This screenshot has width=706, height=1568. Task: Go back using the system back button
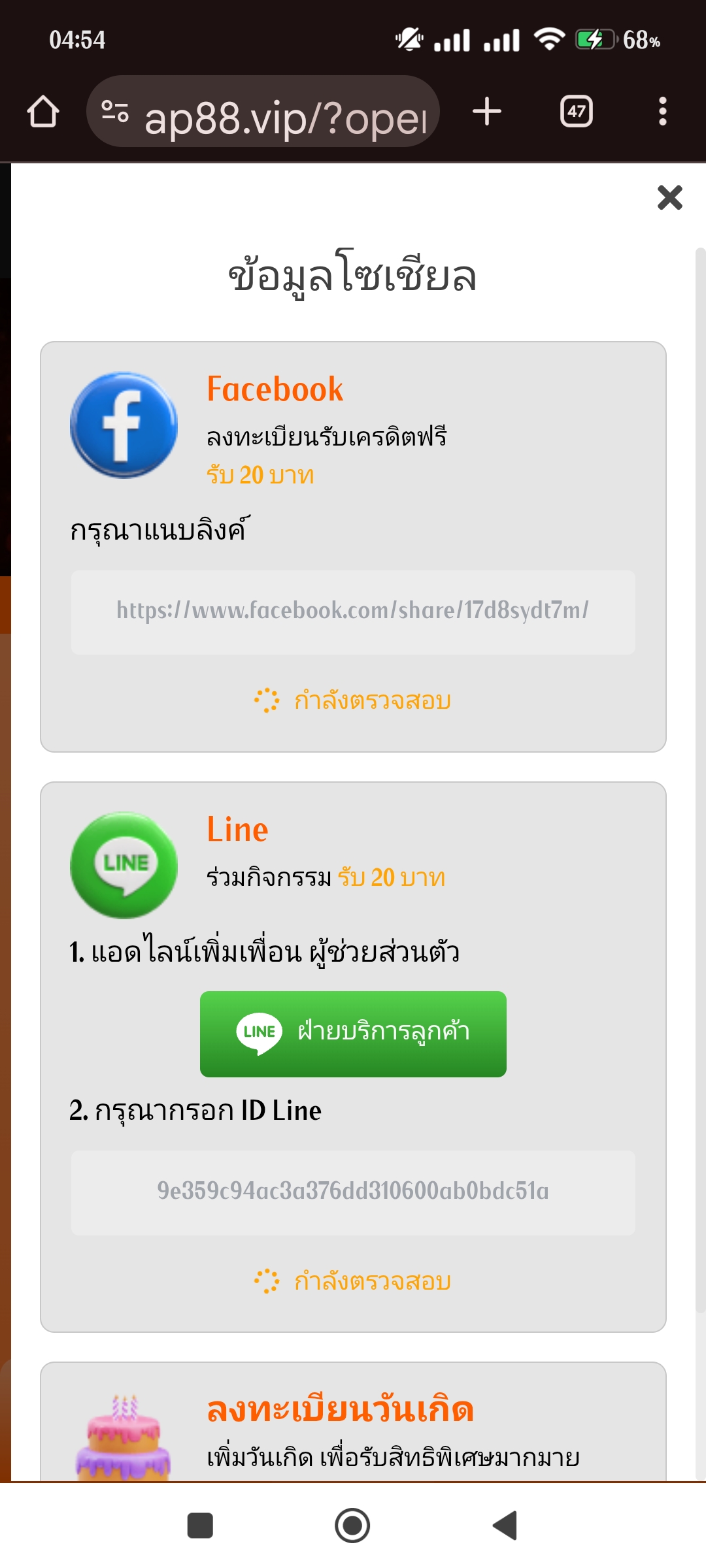[505, 1526]
